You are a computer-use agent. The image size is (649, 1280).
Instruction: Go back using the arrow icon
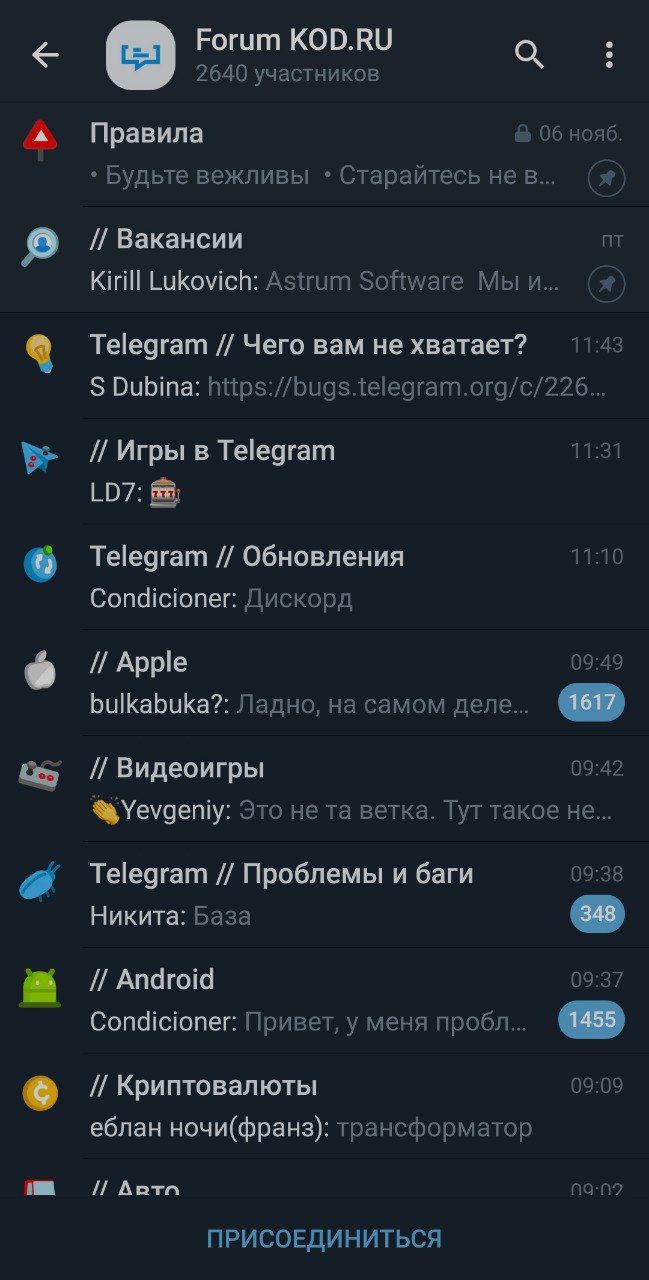click(x=46, y=55)
